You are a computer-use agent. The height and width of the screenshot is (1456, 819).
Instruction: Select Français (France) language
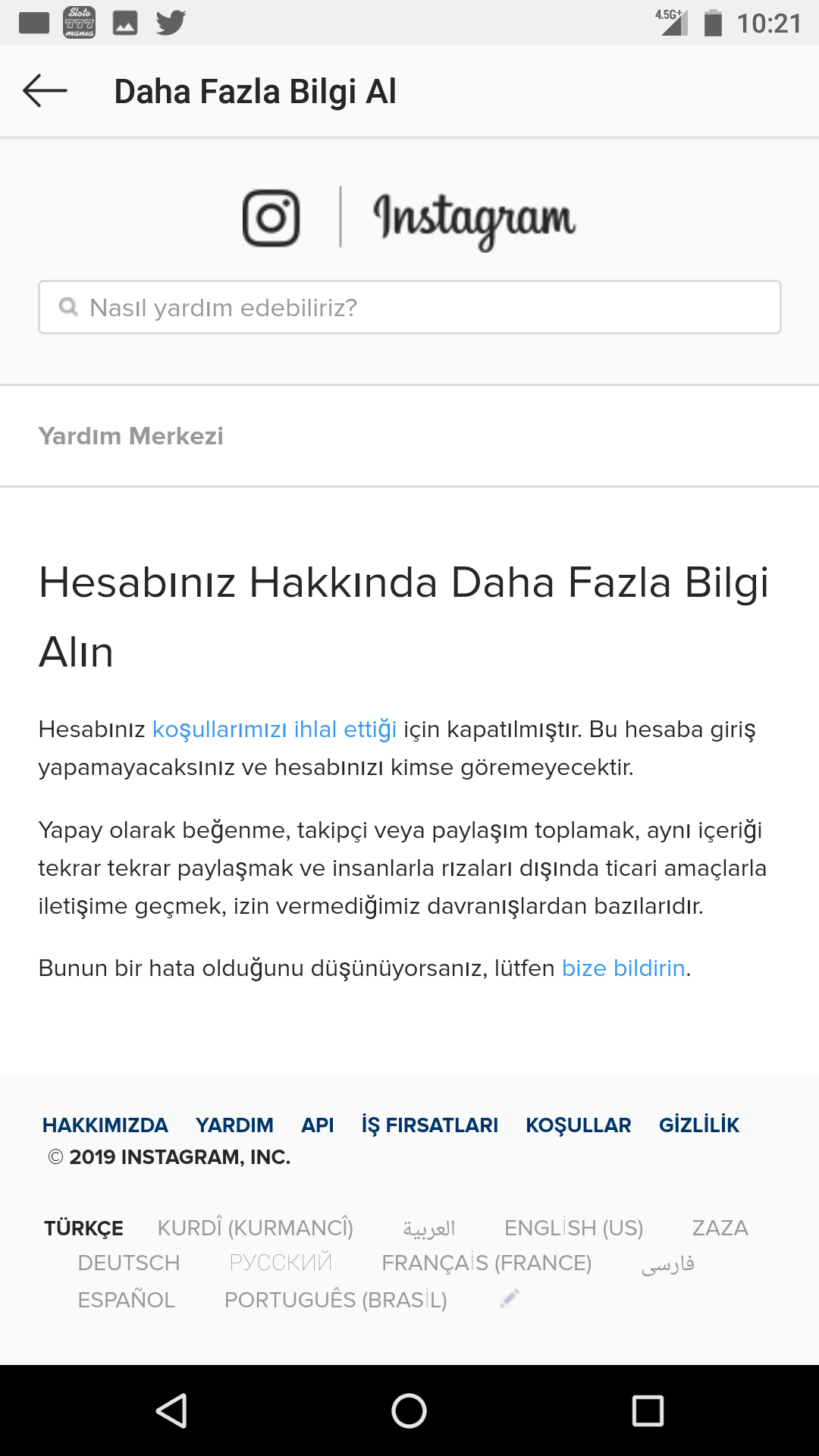point(487,1263)
